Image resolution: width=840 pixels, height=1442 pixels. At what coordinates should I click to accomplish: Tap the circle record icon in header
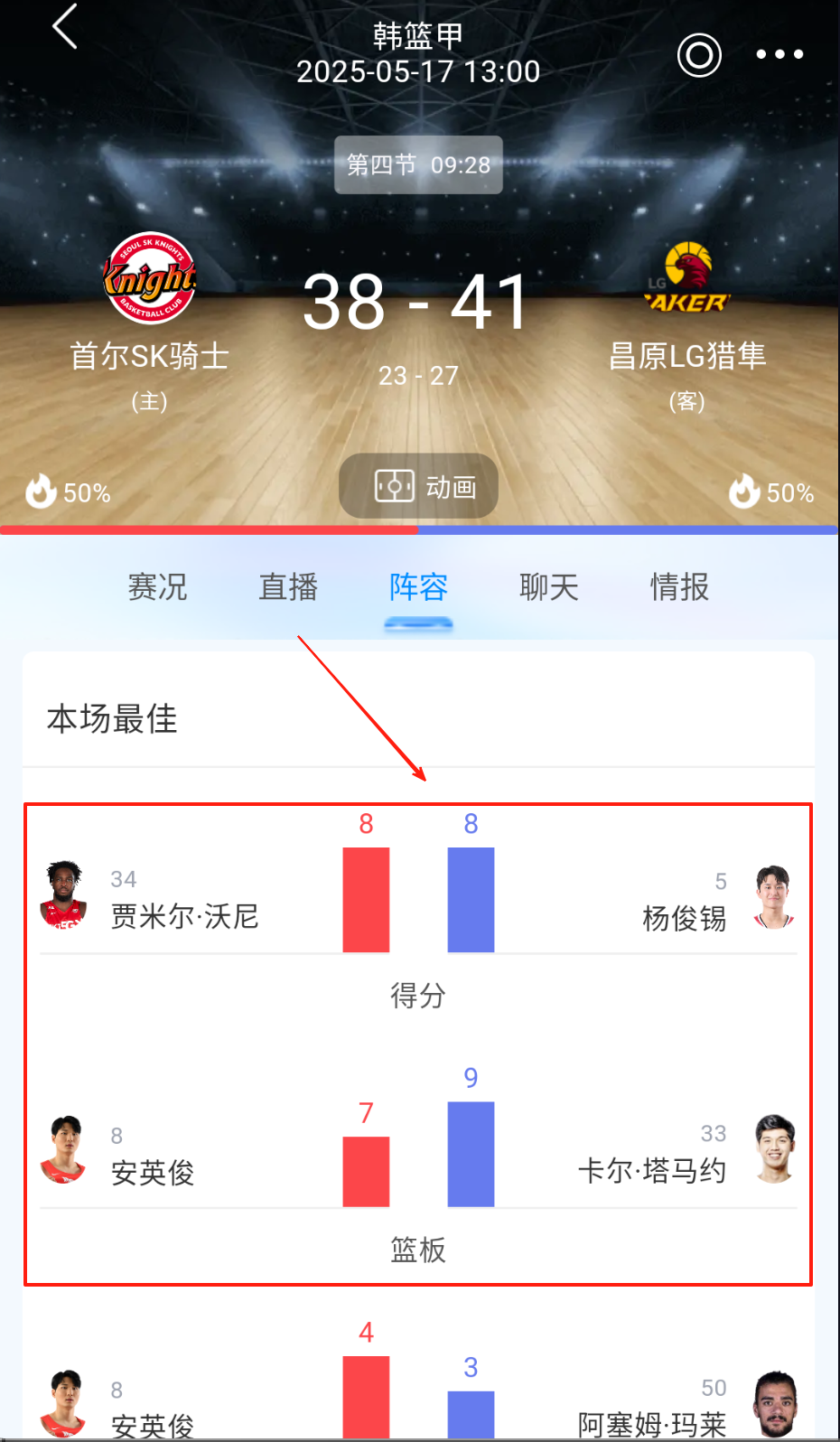click(699, 55)
